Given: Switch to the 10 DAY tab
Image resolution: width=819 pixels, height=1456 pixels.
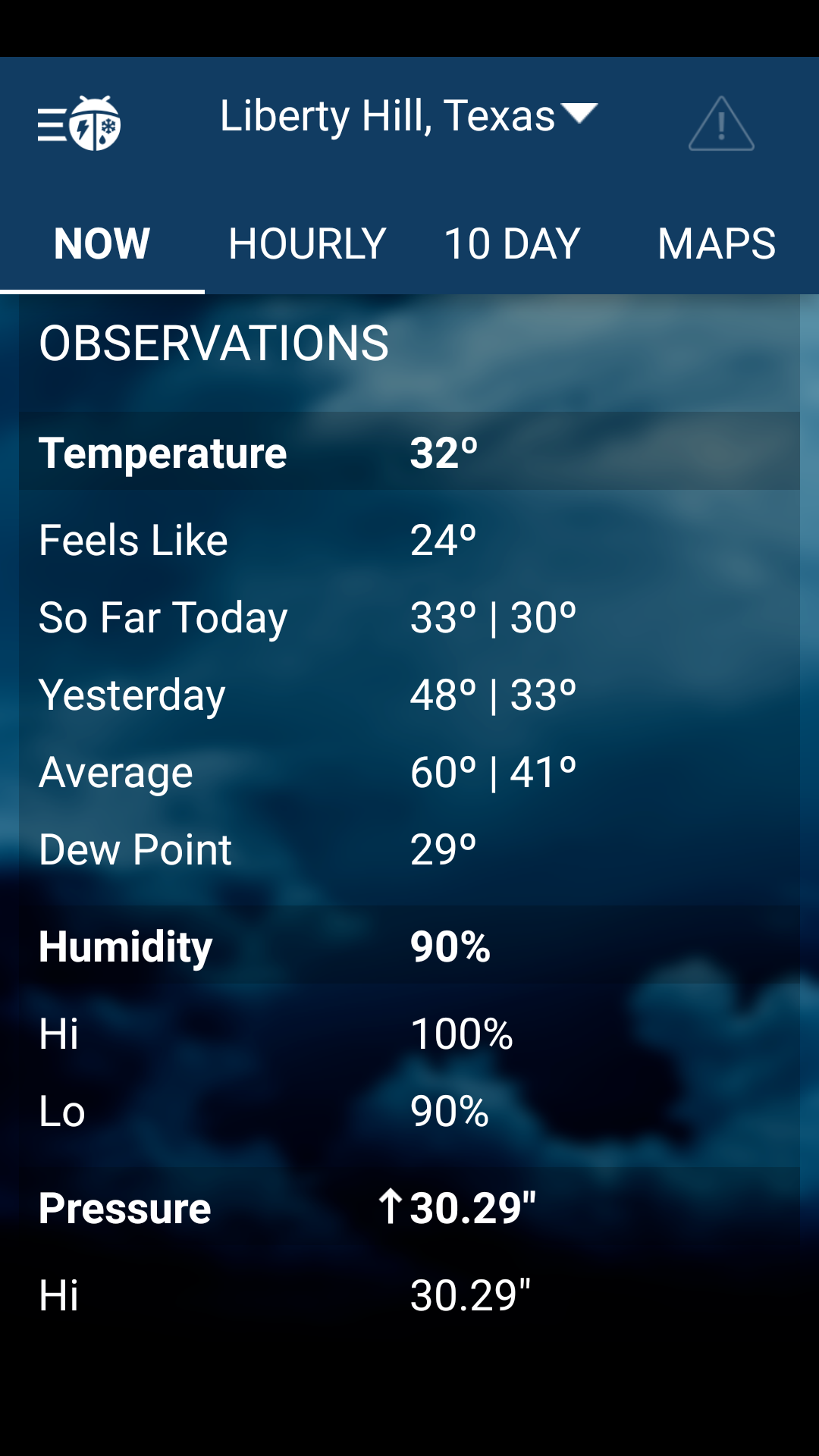Looking at the screenshot, I should [x=512, y=243].
